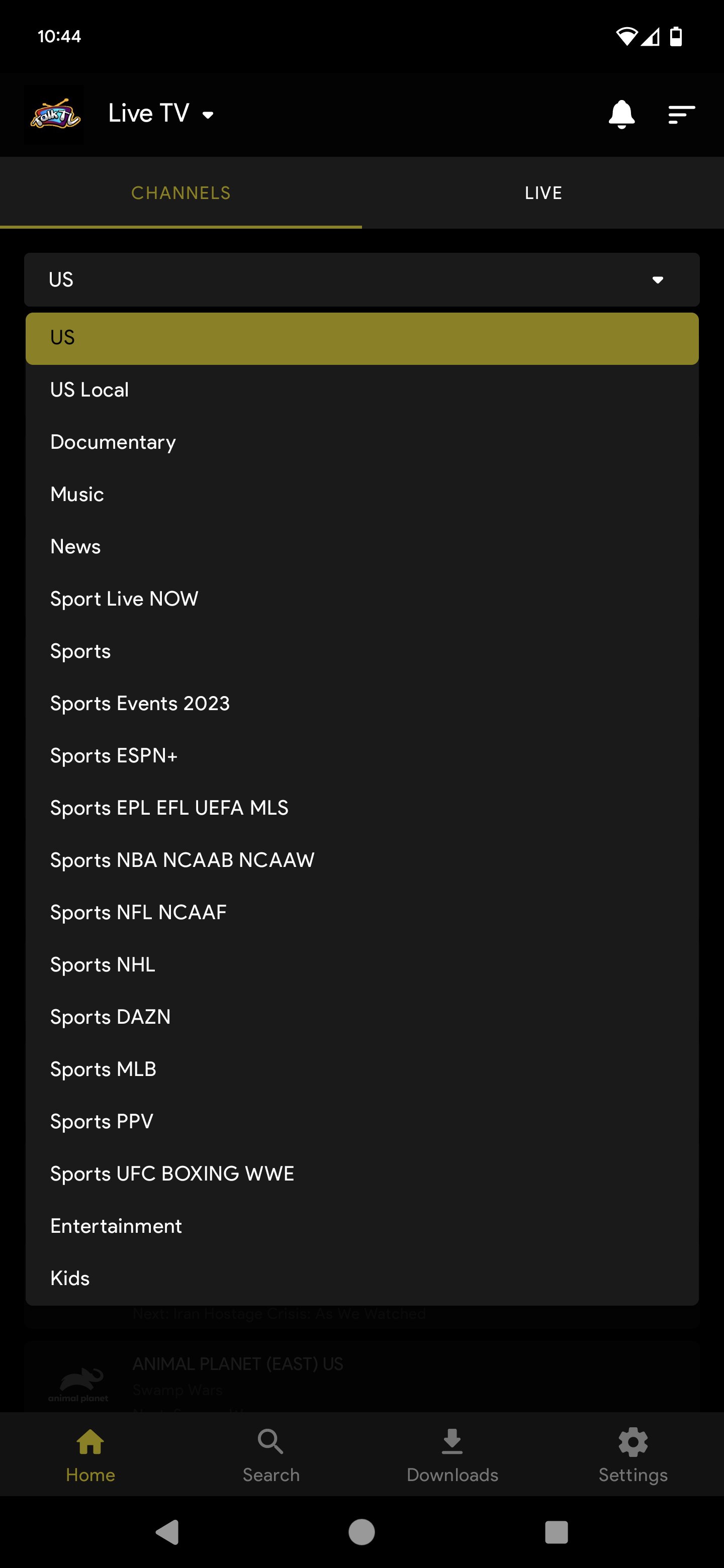The width and height of the screenshot is (724, 1568).
Task: Go to the Search tab
Action: tap(271, 1455)
